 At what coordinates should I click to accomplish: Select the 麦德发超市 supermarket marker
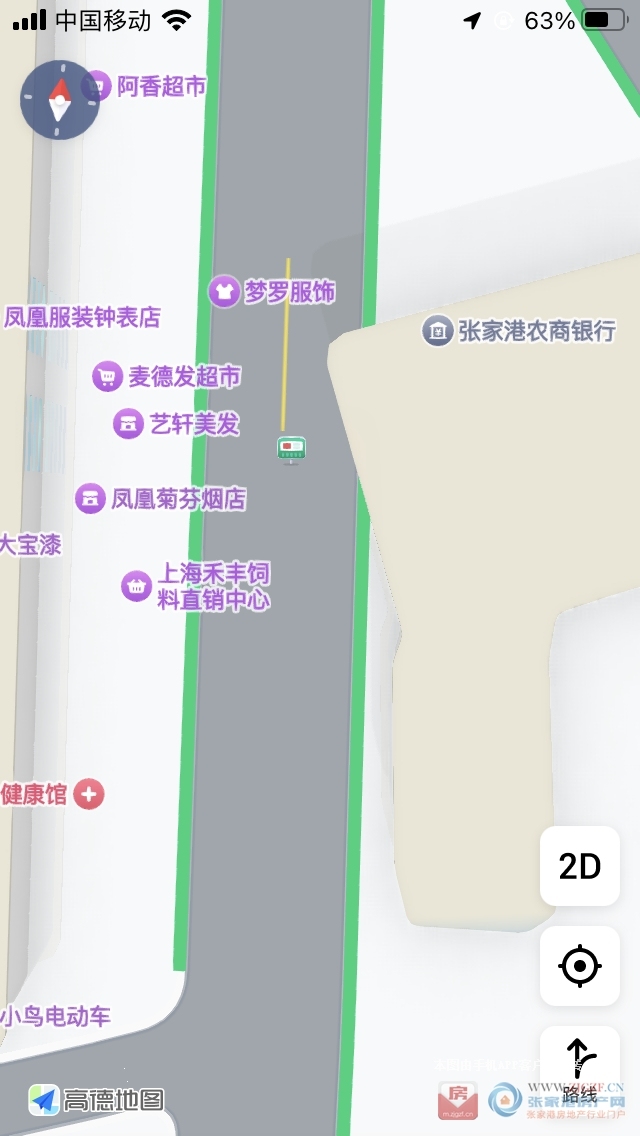coord(107,377)
